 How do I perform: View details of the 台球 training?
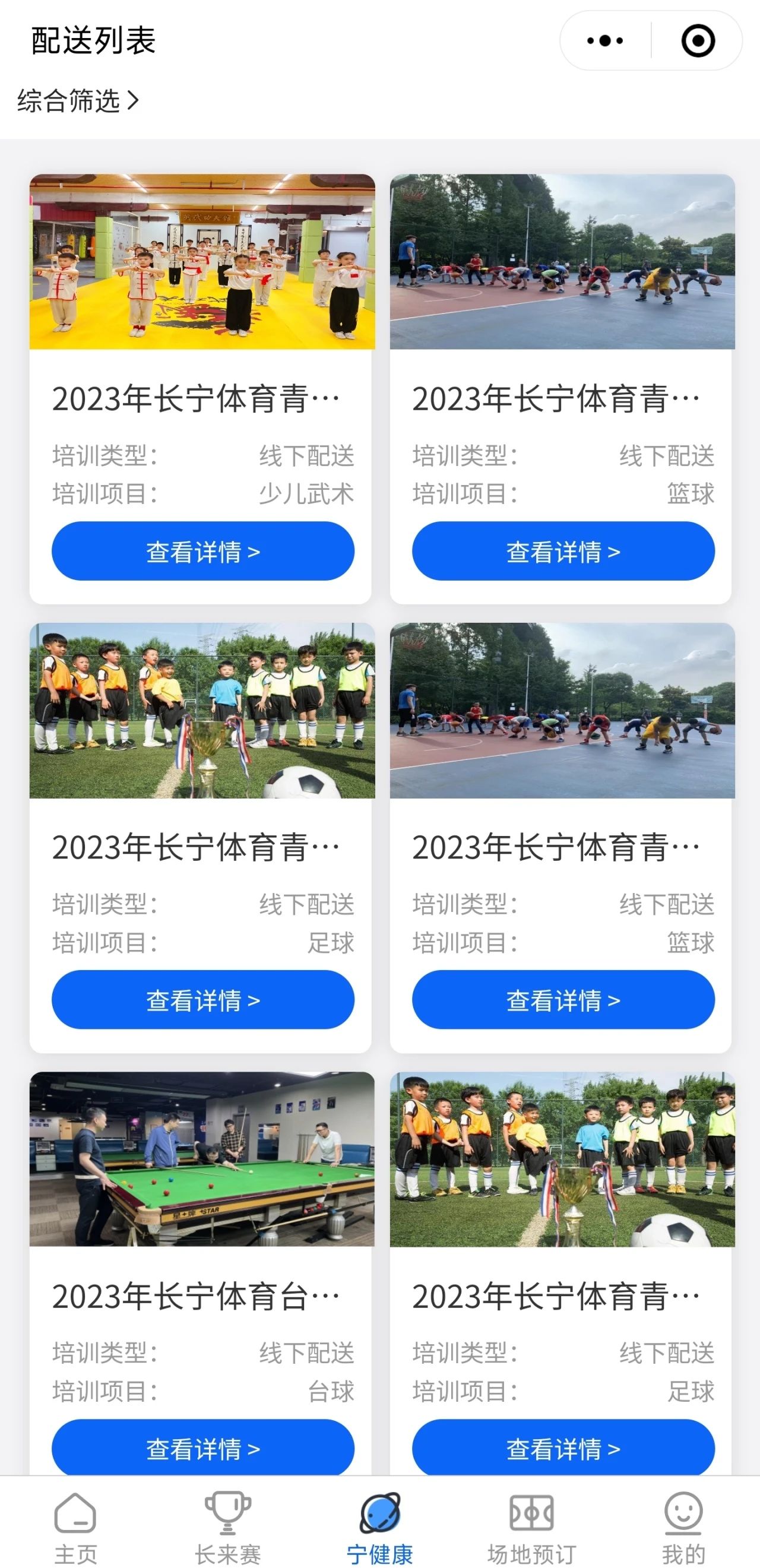coord(203,1449)
